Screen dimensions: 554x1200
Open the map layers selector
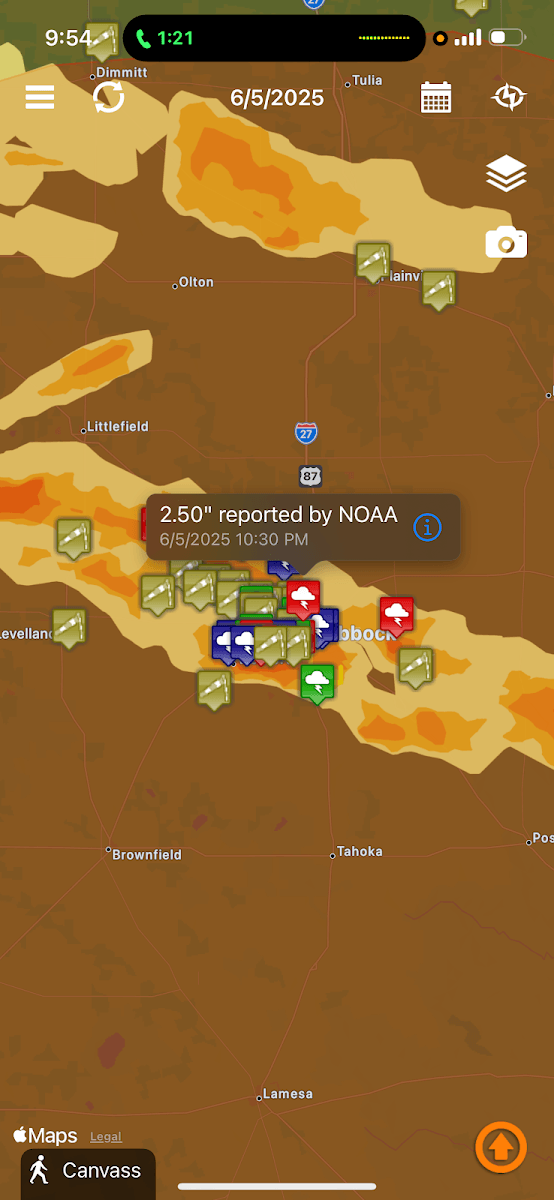coord(506,174)
